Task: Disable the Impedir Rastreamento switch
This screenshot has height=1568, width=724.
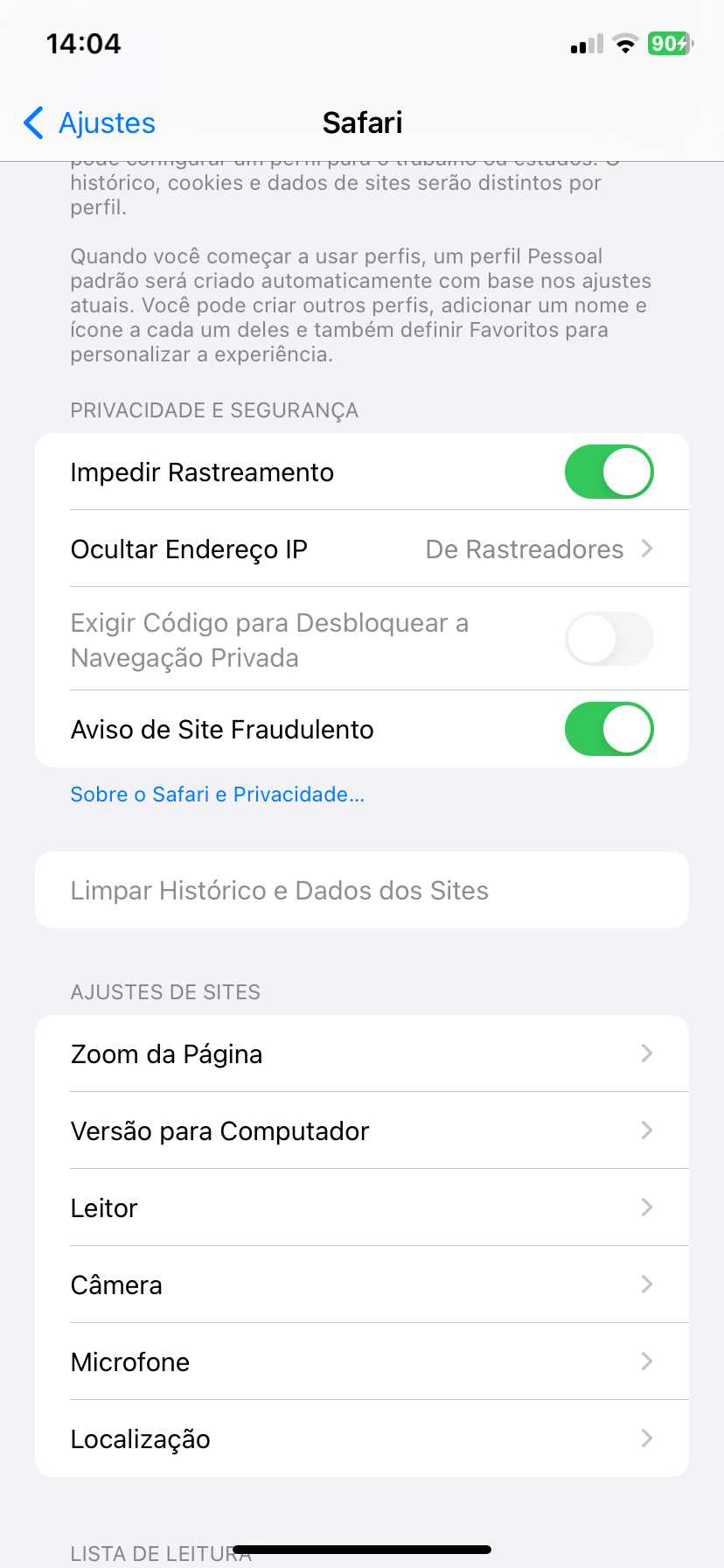Action: [x=609, y=472]
